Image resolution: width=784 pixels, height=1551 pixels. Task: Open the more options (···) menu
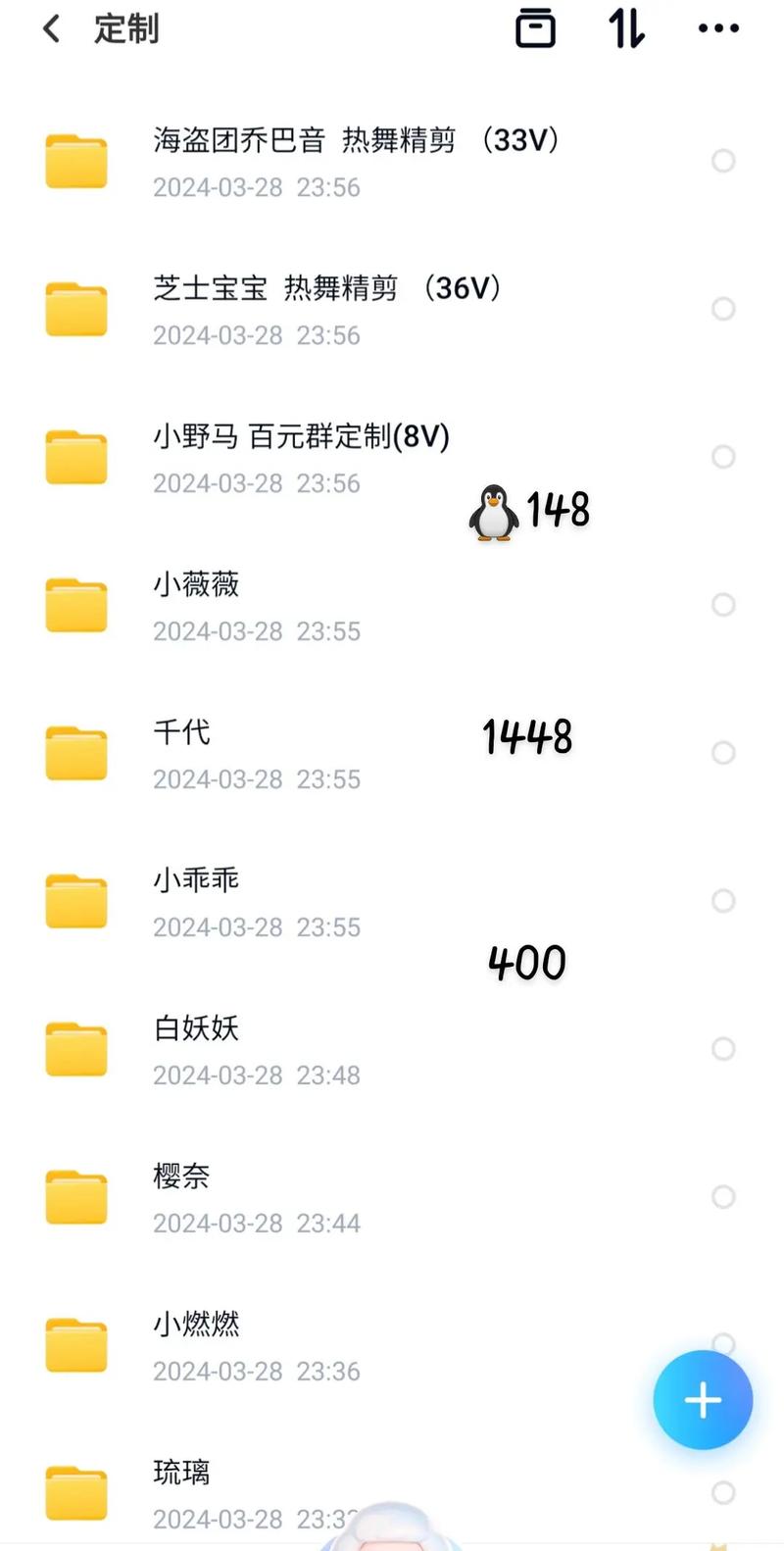pyautogui.click(x=718, y=28)
